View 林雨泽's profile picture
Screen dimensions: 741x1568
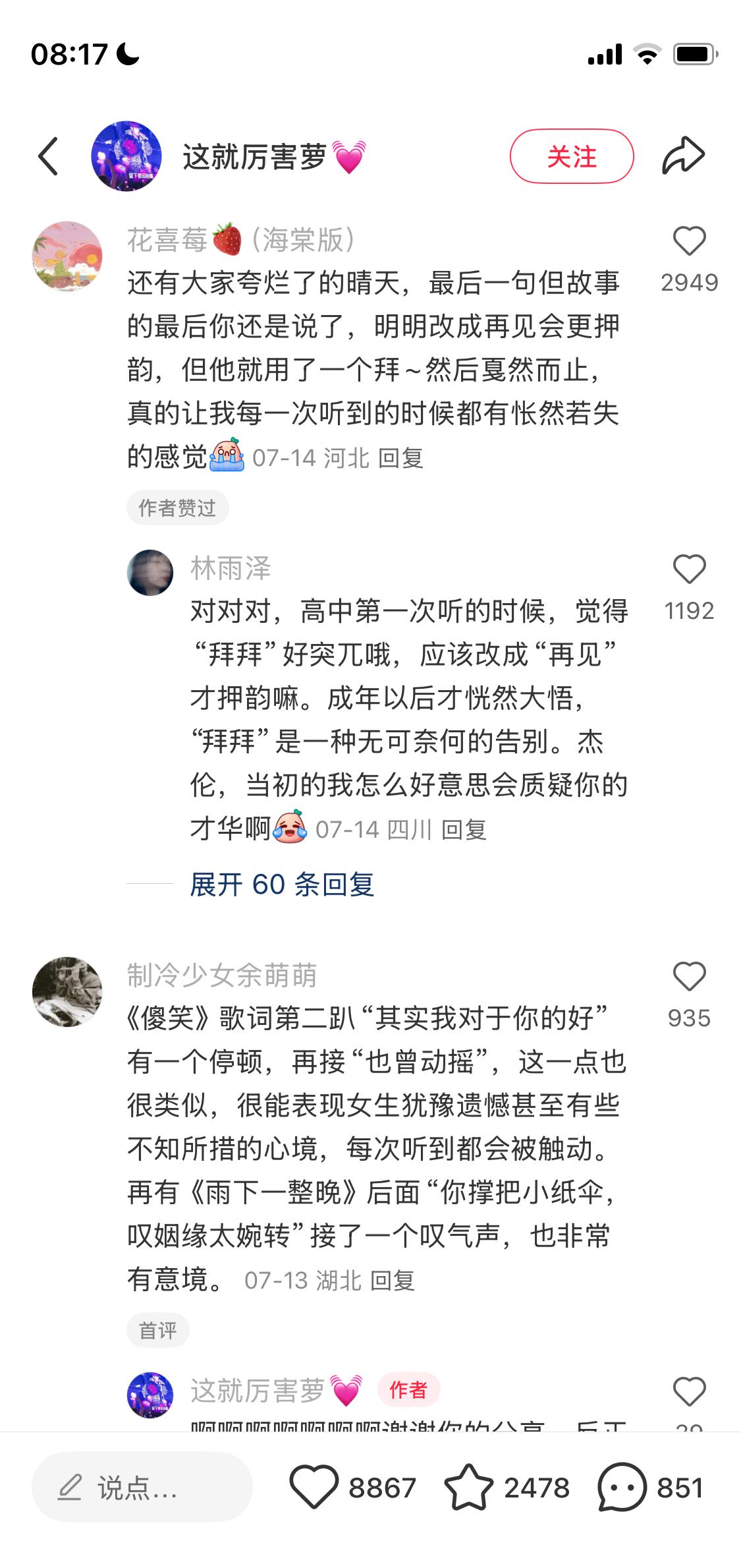[x=150, y=572]
